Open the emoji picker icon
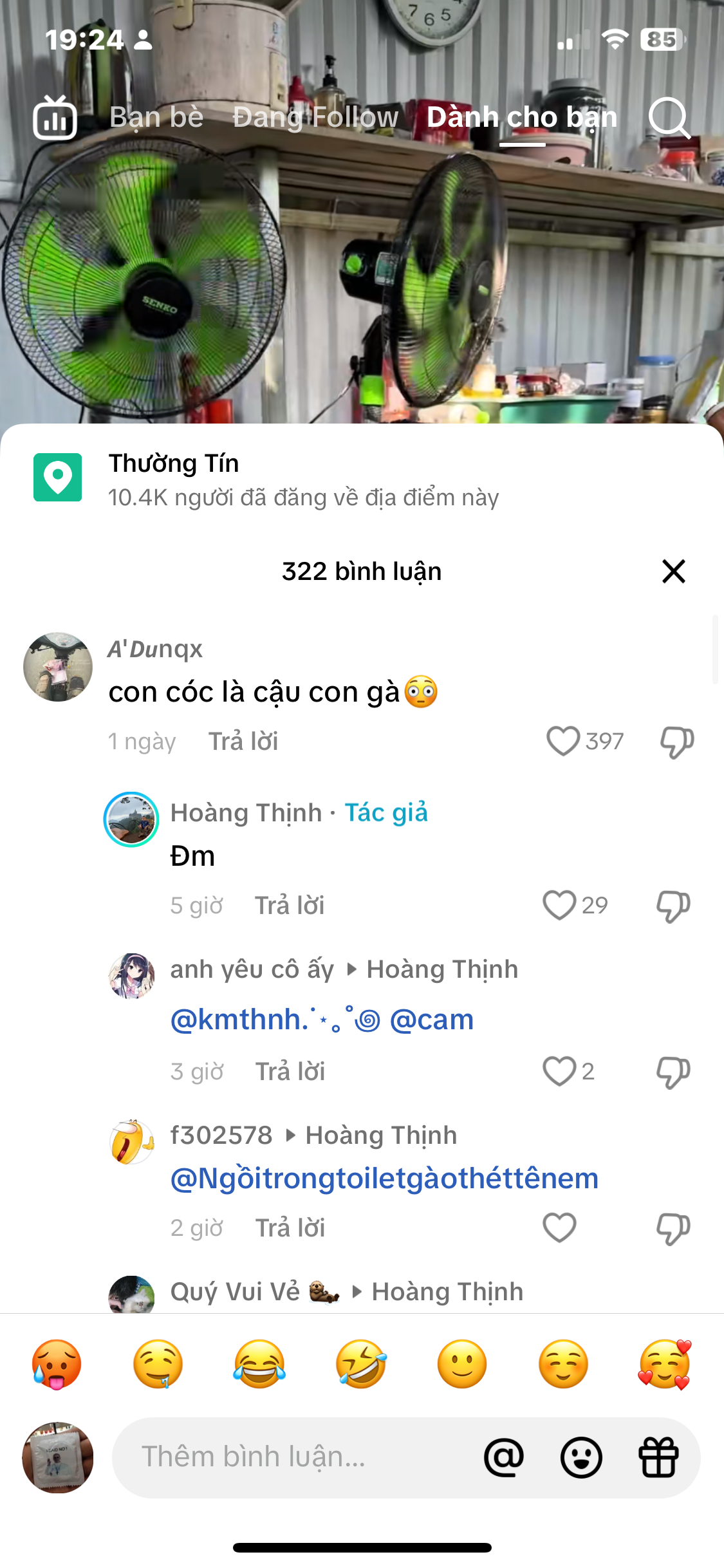The image size is (724, 1568). coord(581,1457)
